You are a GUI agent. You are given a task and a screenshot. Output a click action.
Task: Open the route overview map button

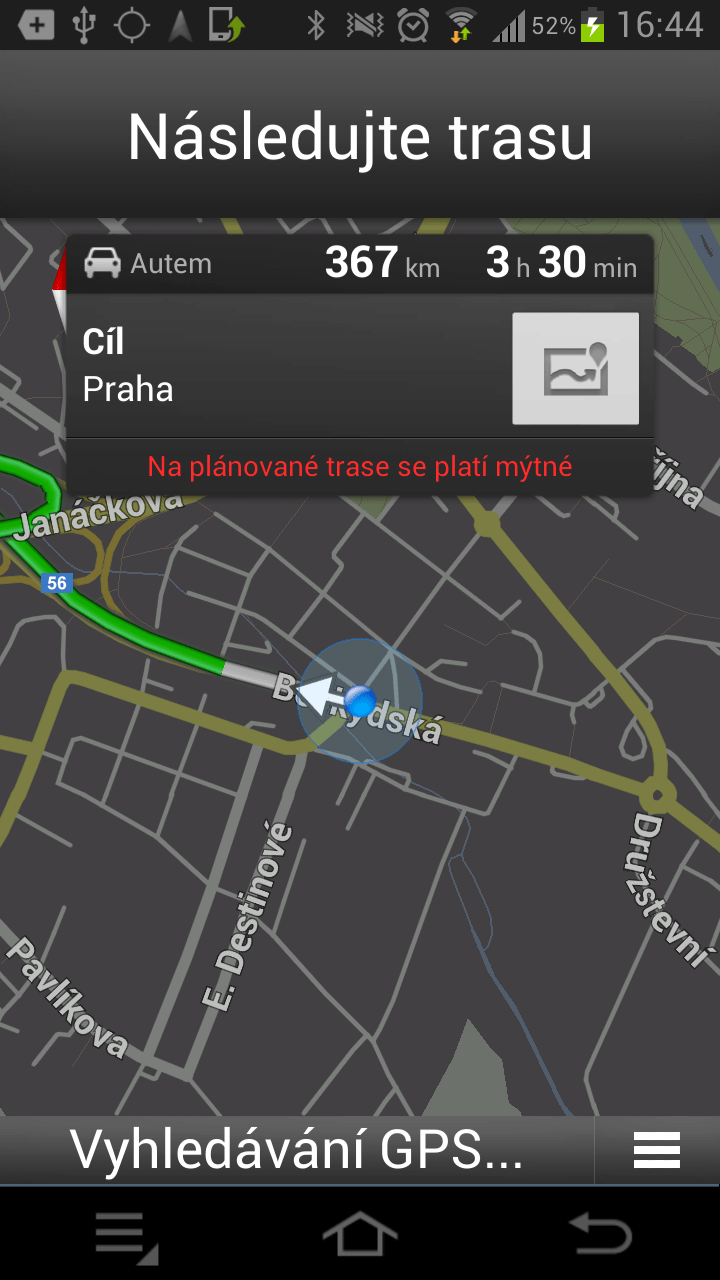[x=575, y=368]
